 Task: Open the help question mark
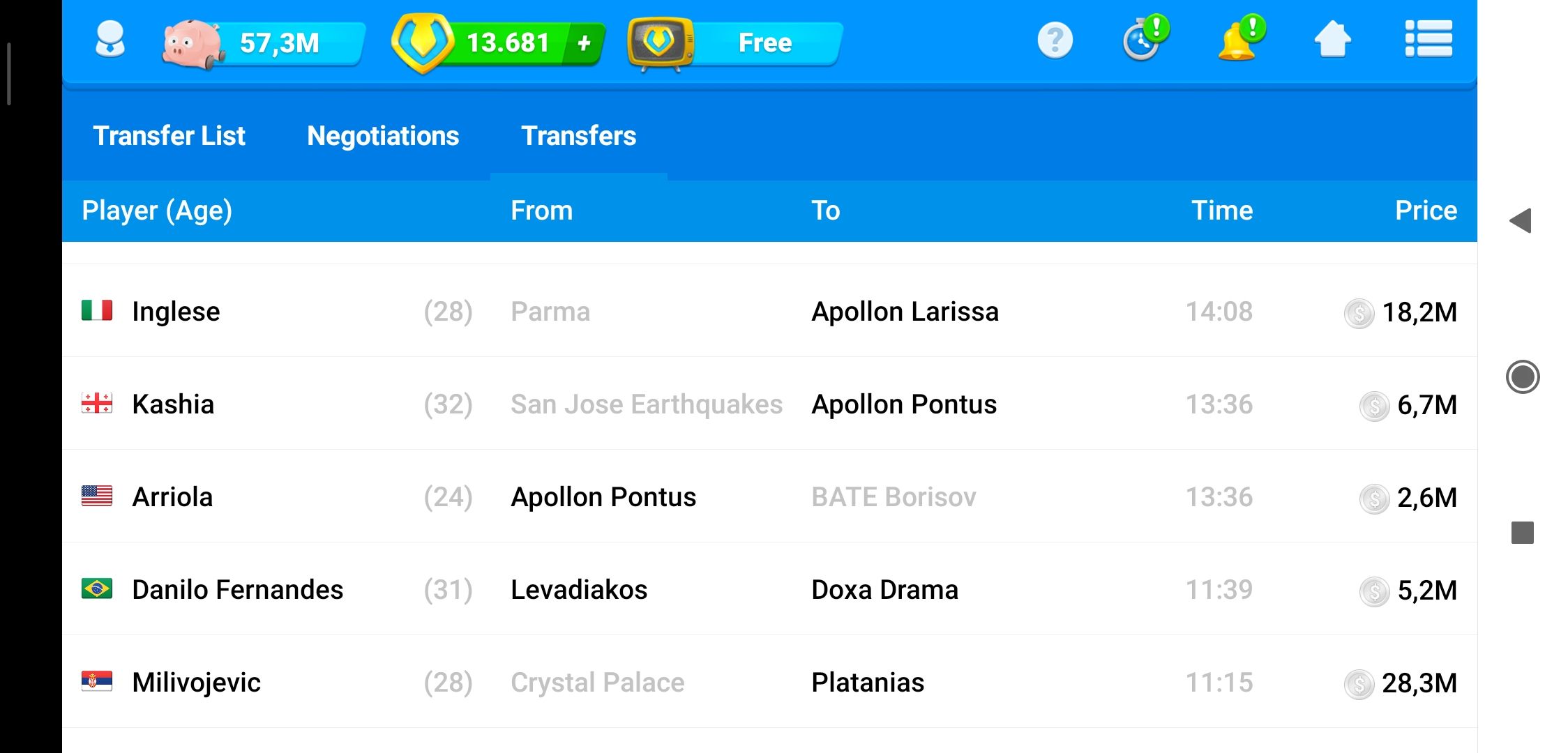(1055, 40)
